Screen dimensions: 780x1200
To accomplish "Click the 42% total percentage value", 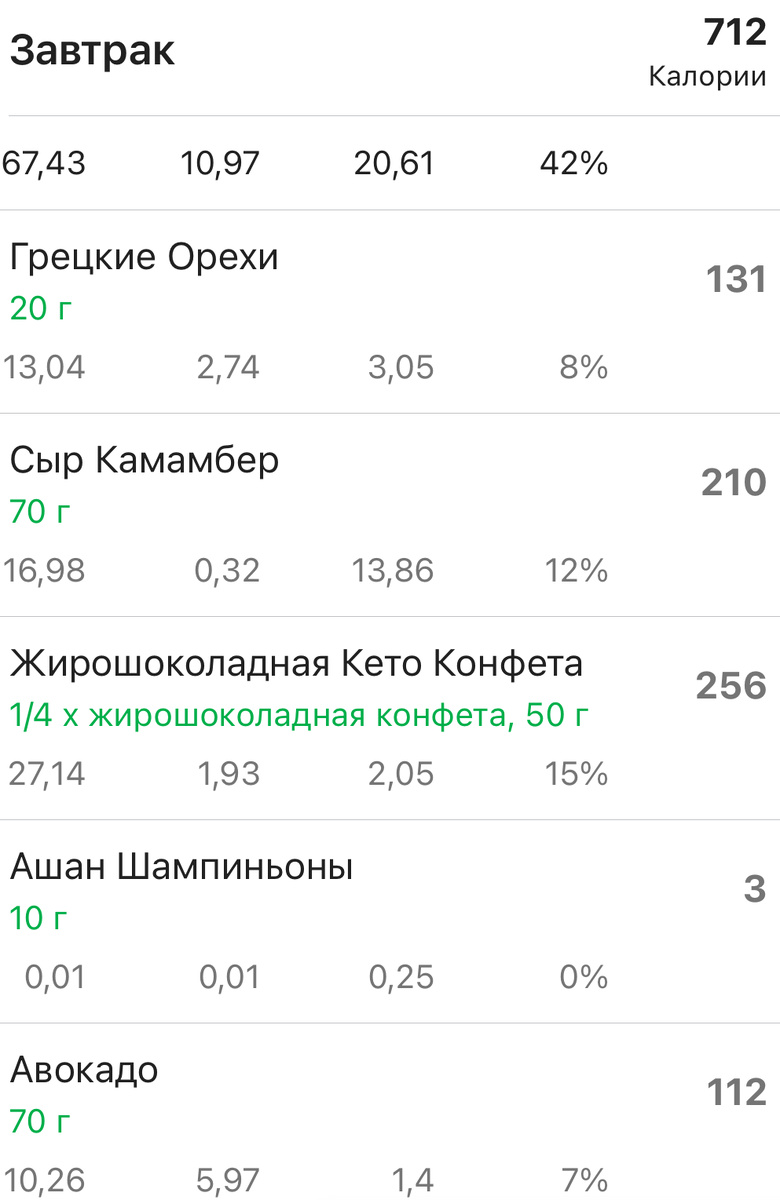I will point(575,163).
